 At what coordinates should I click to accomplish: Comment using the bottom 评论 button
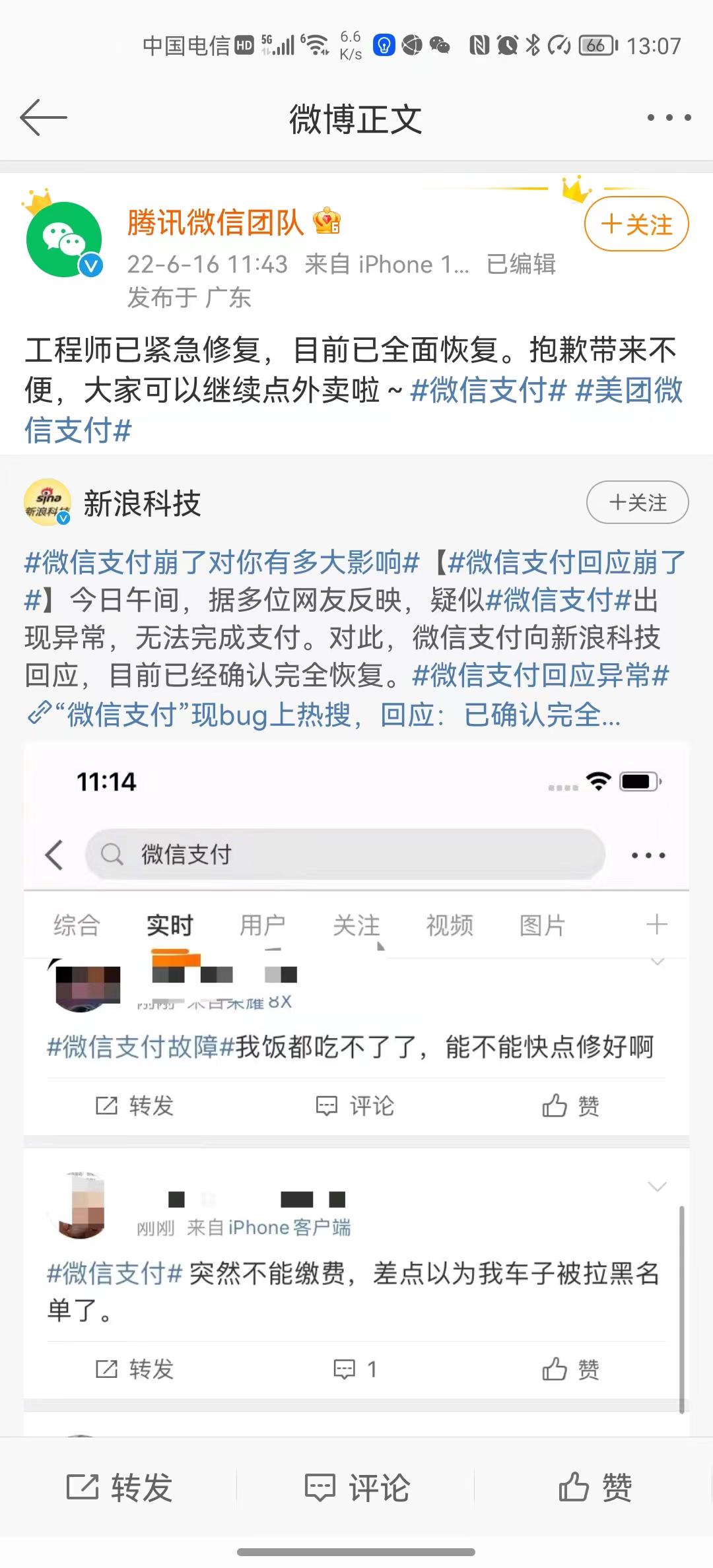357,1487
